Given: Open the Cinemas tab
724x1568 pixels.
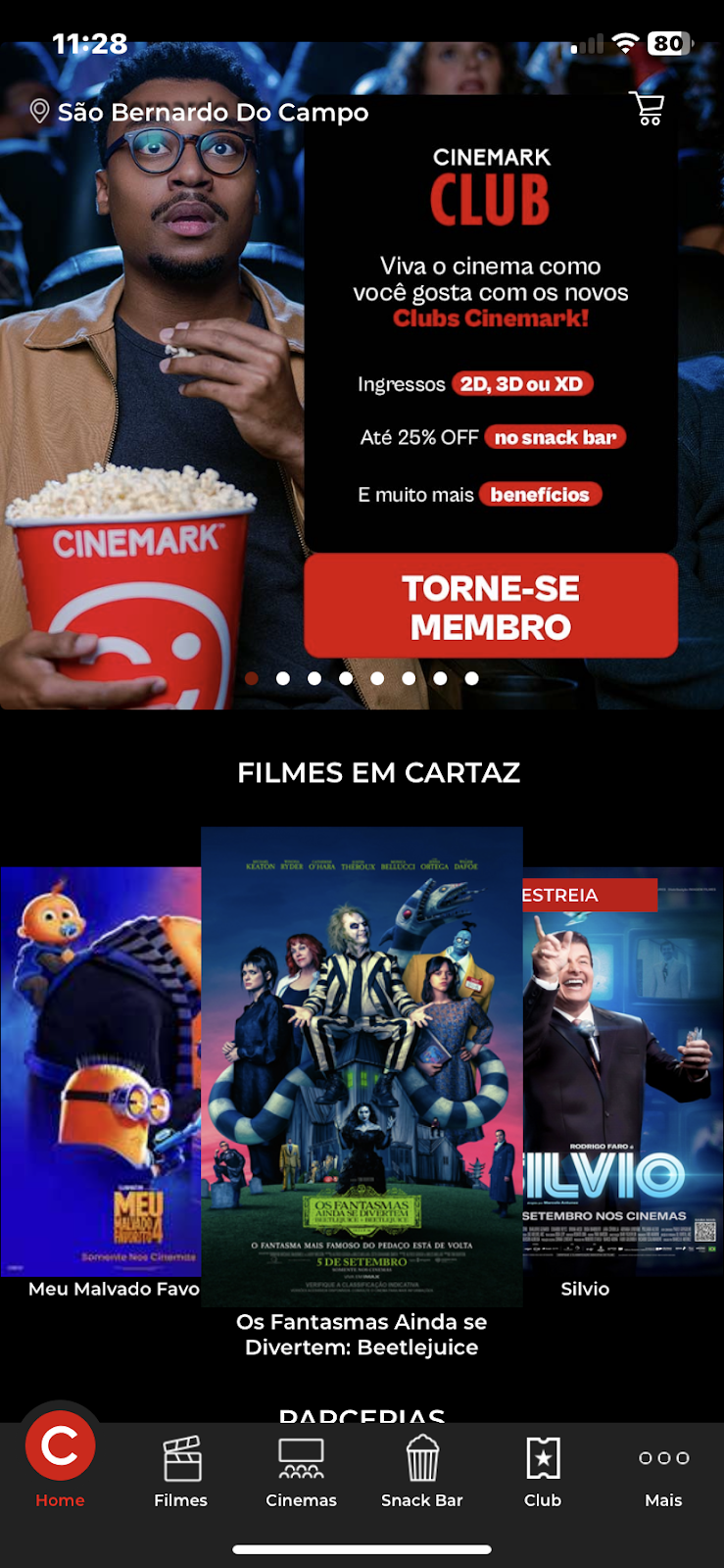Looking at the screenshot, I should point(301,1471).
